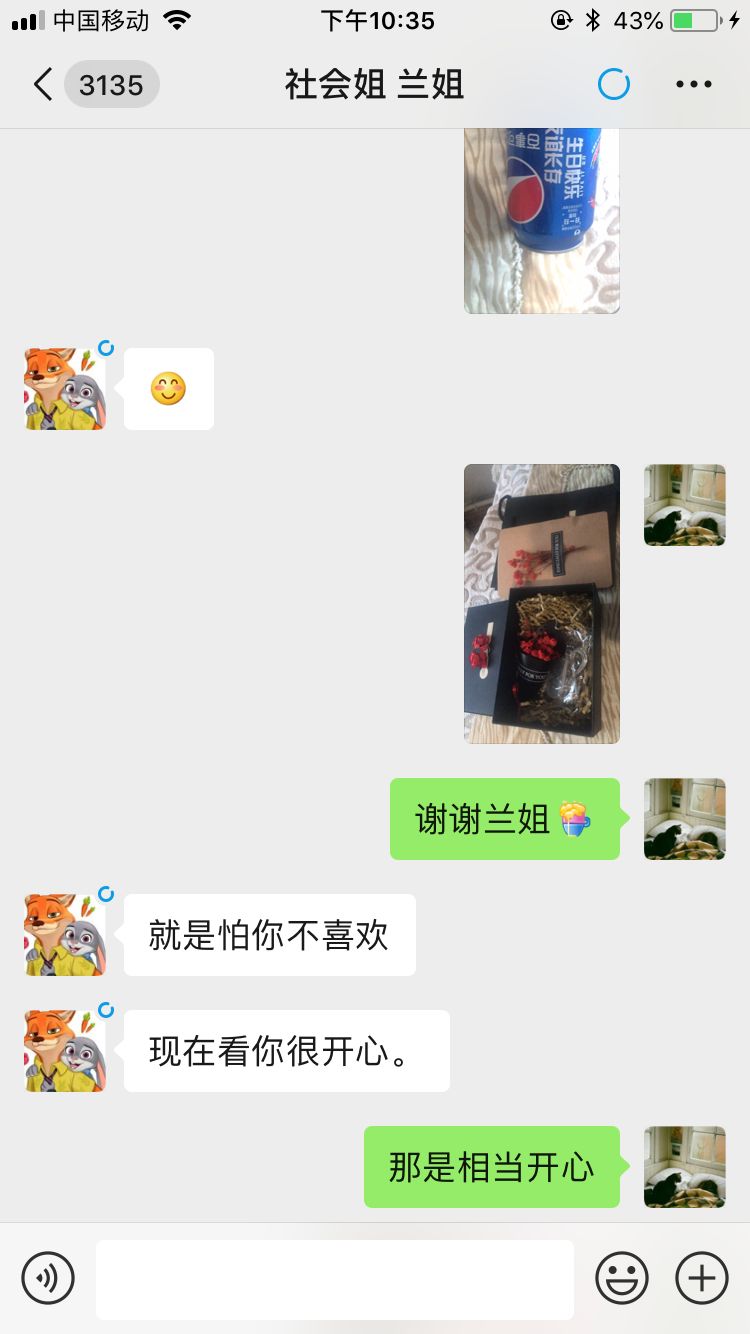This screenshot has width=750, height=1334.
Task: Open the plus attachments menu
Action: click(702, 1278)
